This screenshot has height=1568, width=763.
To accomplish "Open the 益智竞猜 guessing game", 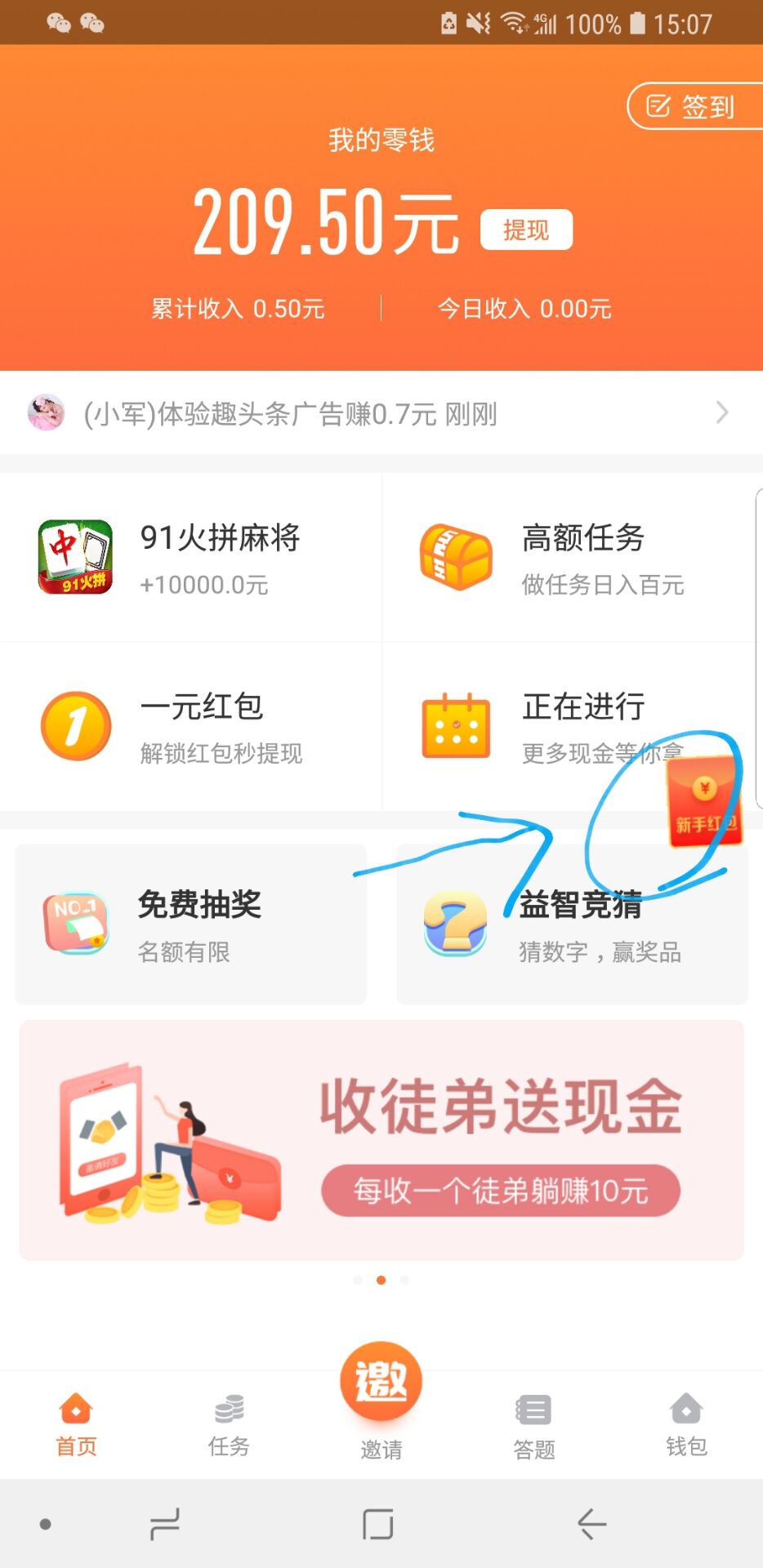I will click(572, 924).
